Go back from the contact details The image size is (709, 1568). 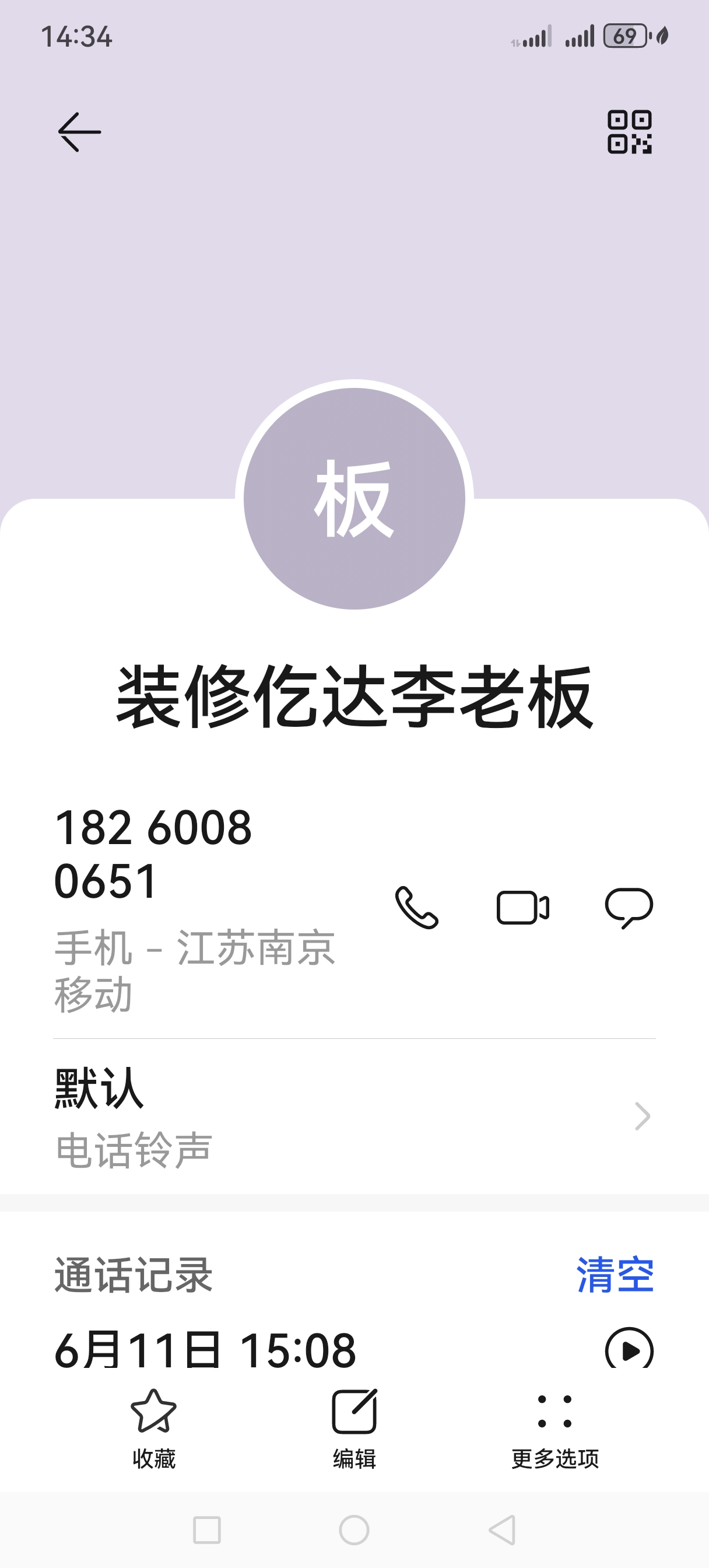[79, 132]
